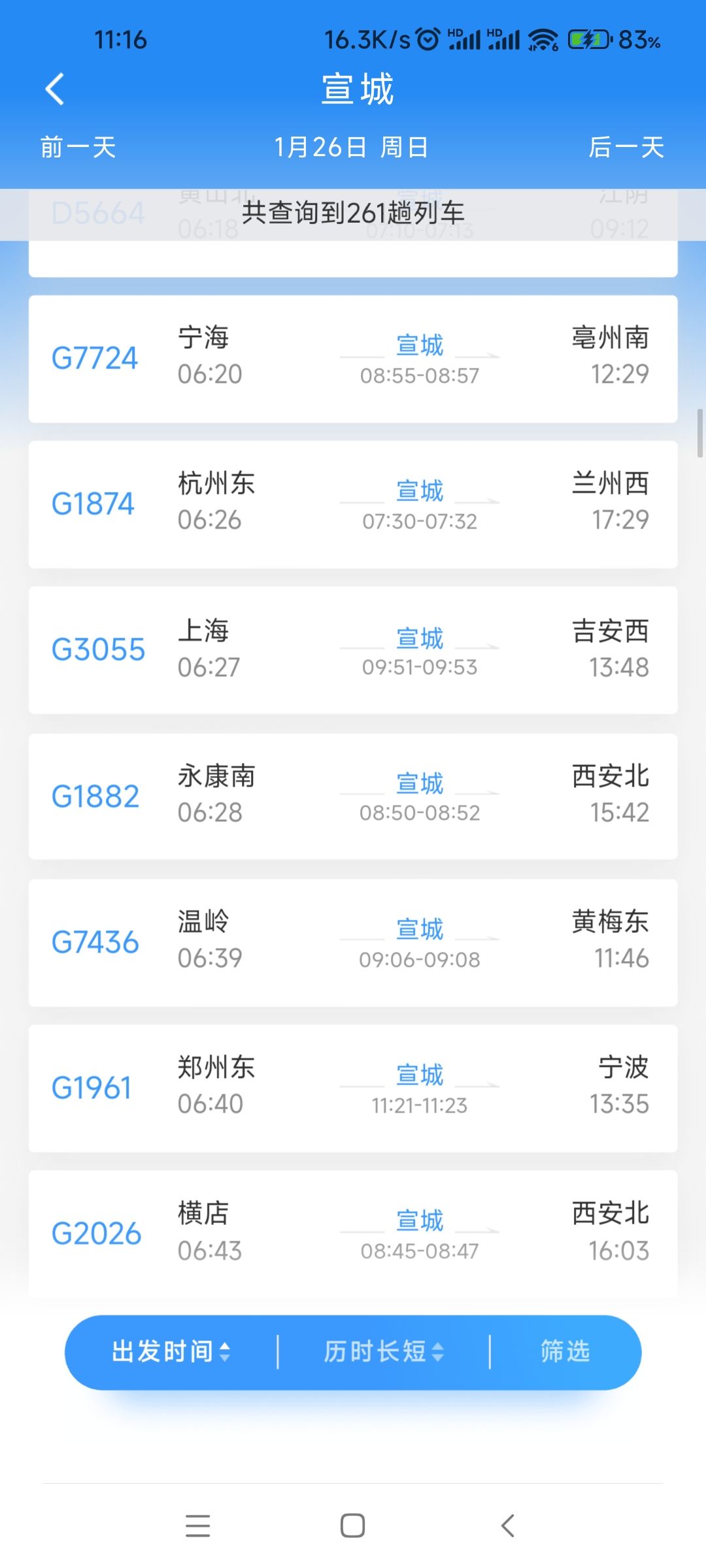The image size is (706, 1568).
Task: Switch to the previous day (前一天)
Action: 78,147
